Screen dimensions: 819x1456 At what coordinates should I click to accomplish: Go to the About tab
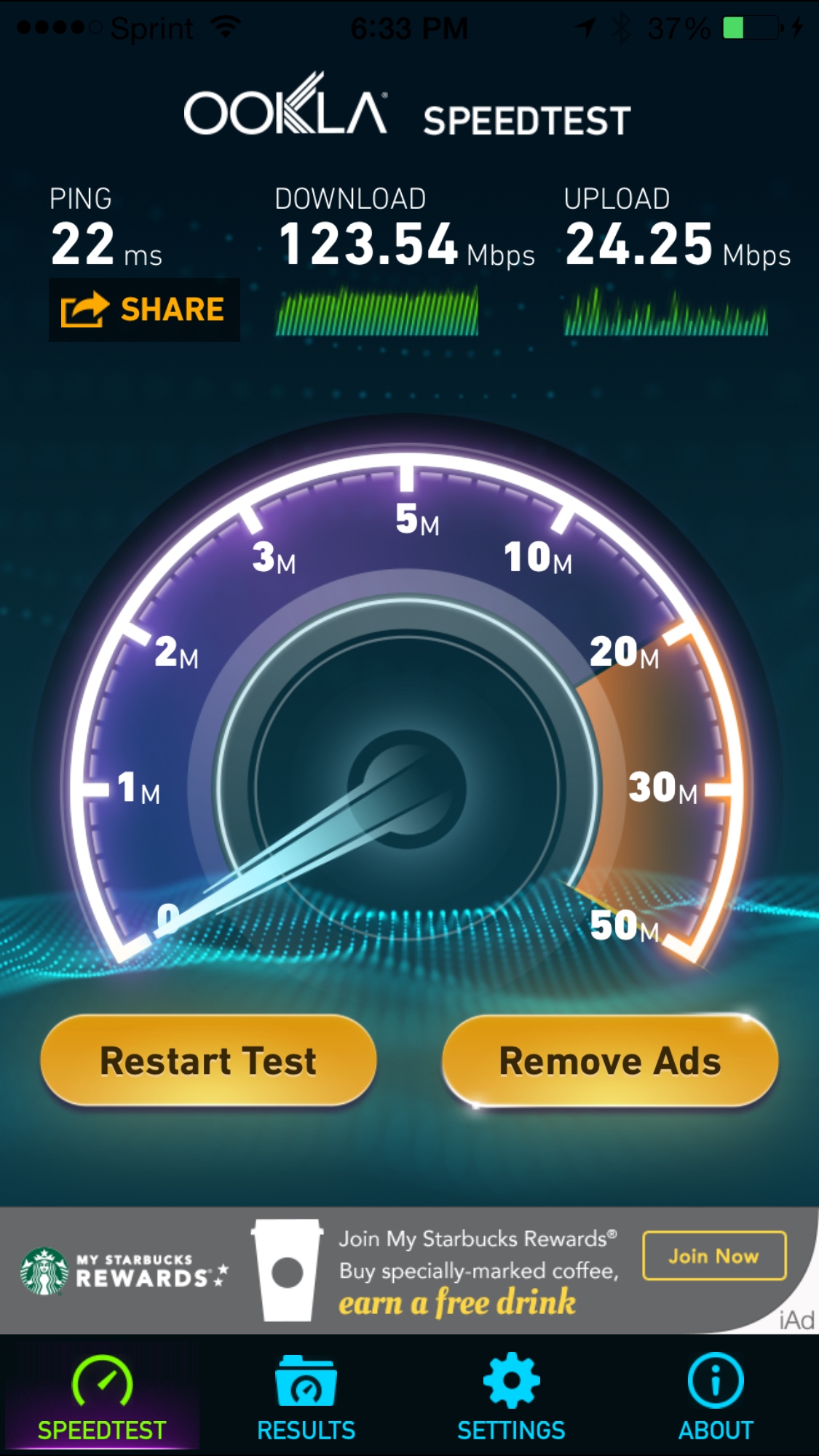coord(716,1399)
